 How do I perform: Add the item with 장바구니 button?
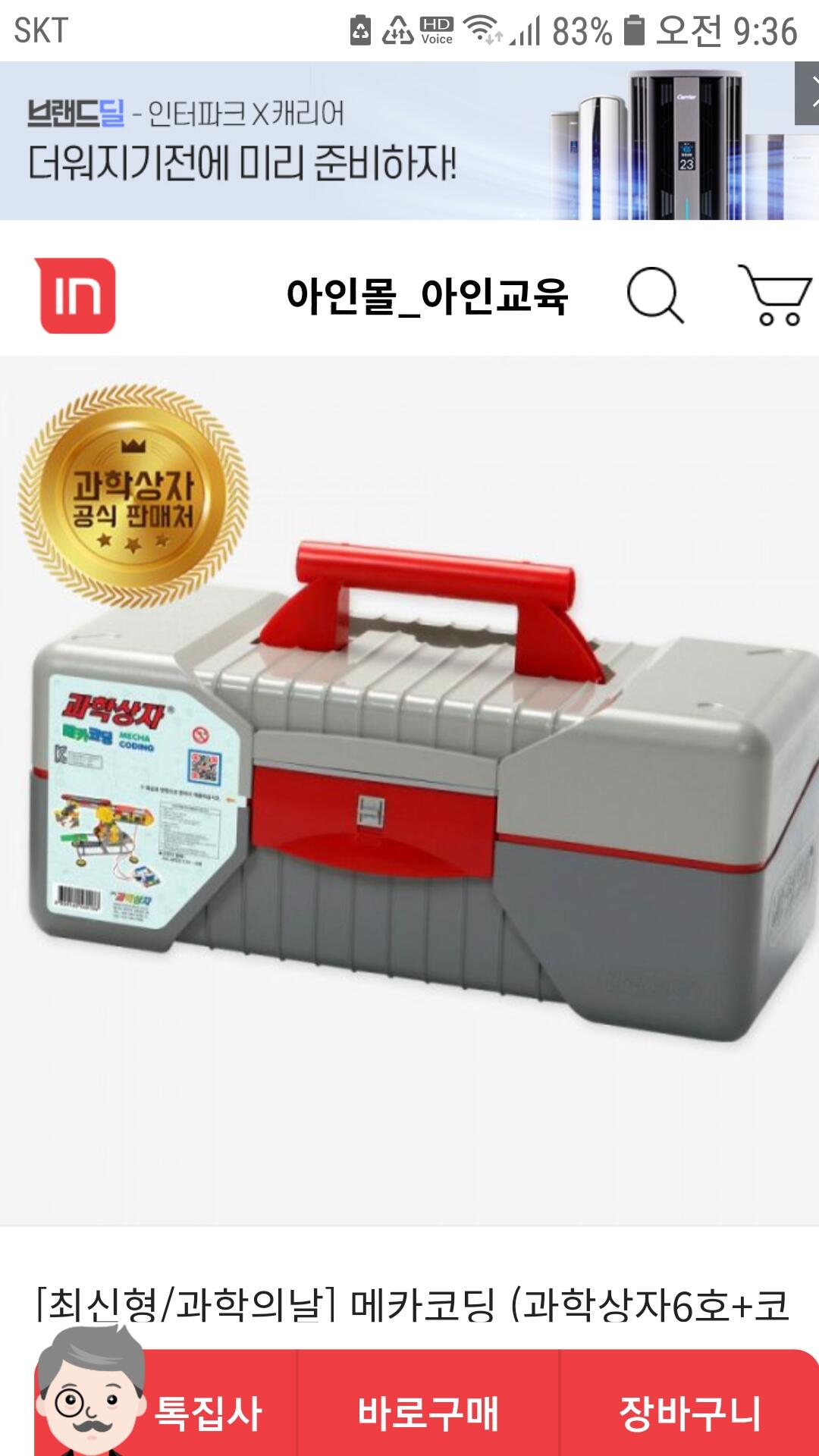(x=689, y=1414)
